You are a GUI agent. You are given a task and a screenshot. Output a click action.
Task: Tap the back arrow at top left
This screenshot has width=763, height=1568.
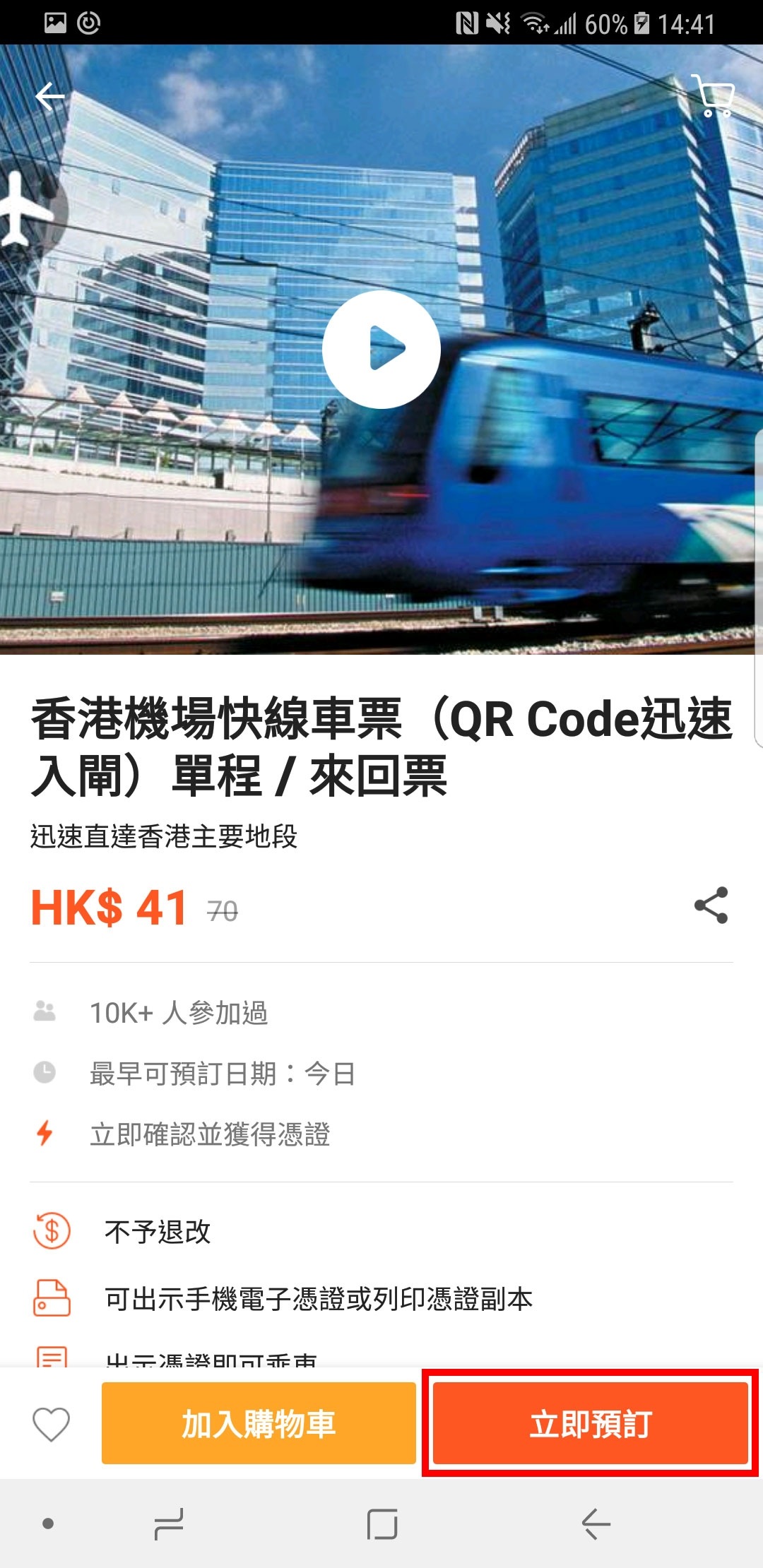coord(50,97)
